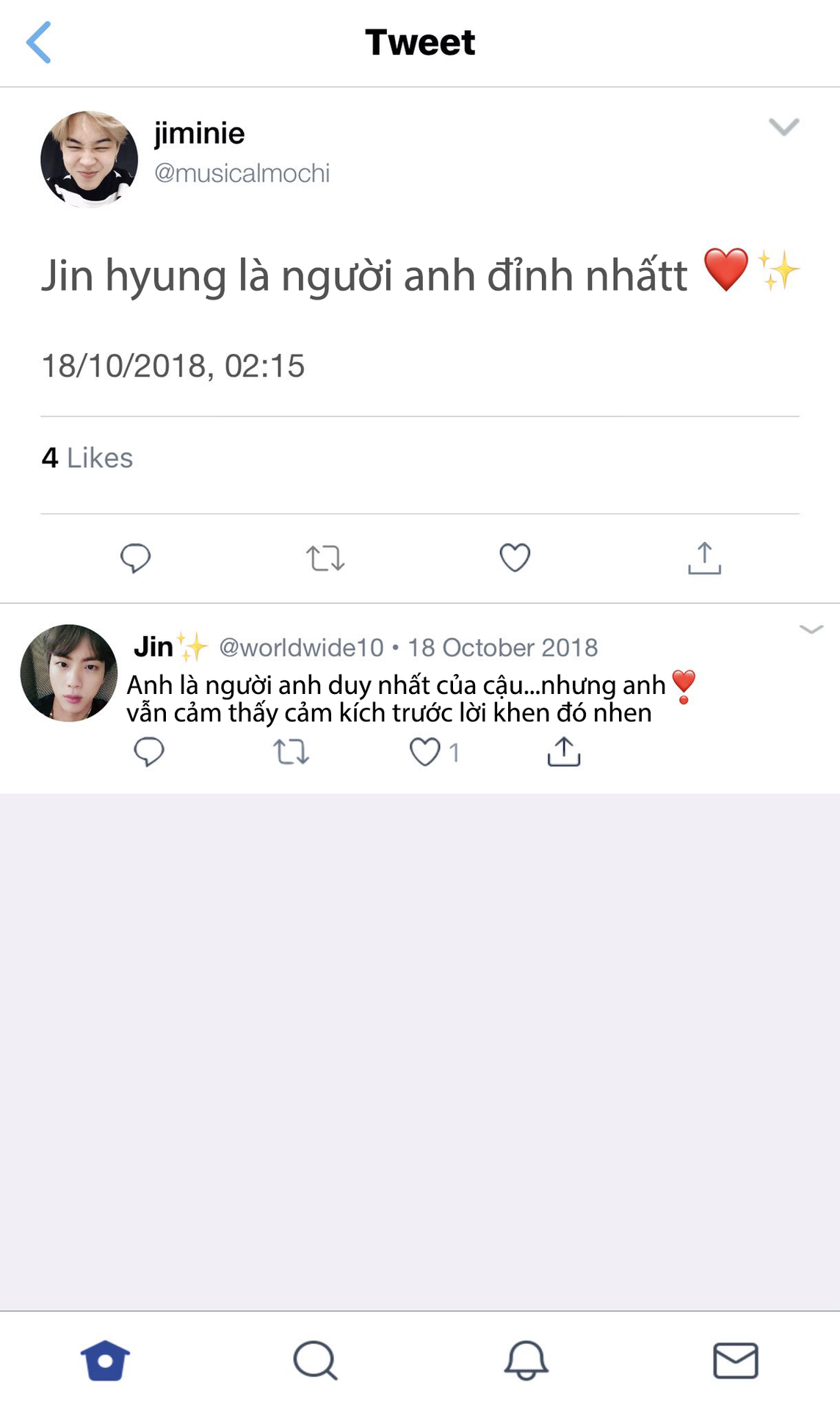
Task: Open jiminie's profile picture
Action: coord(89,159)
